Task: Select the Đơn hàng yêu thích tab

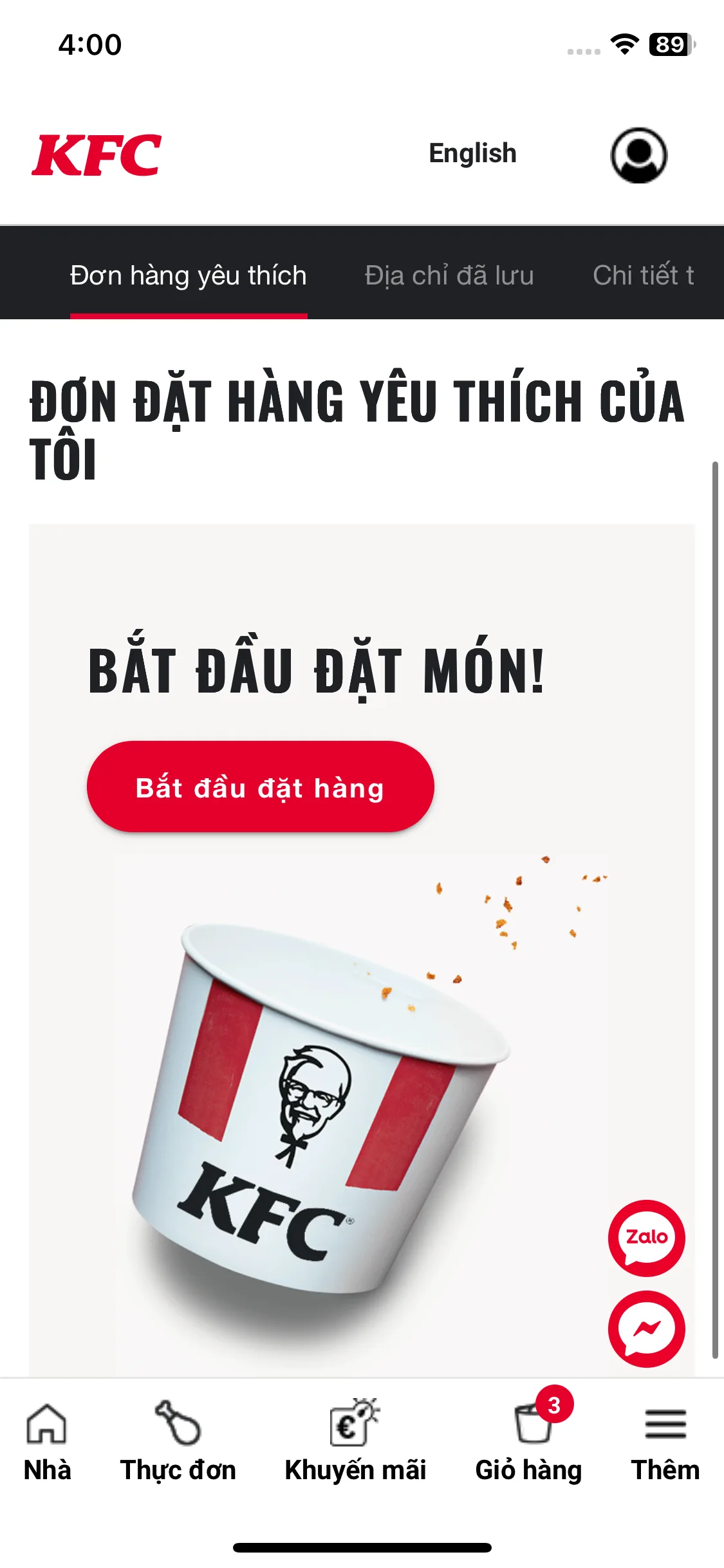Action: [189, 275]
